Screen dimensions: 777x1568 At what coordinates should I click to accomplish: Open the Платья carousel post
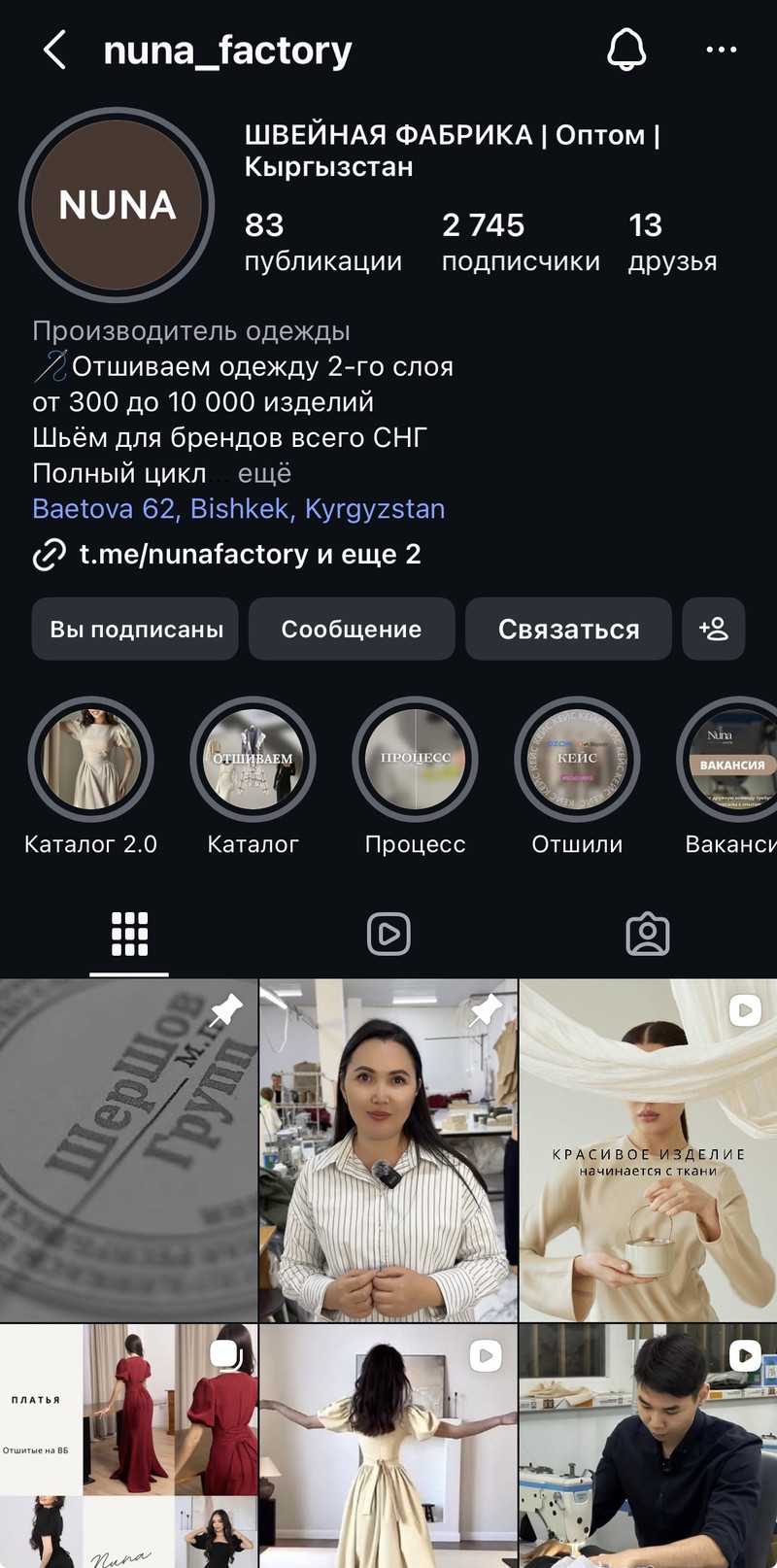coord(129,1446)
